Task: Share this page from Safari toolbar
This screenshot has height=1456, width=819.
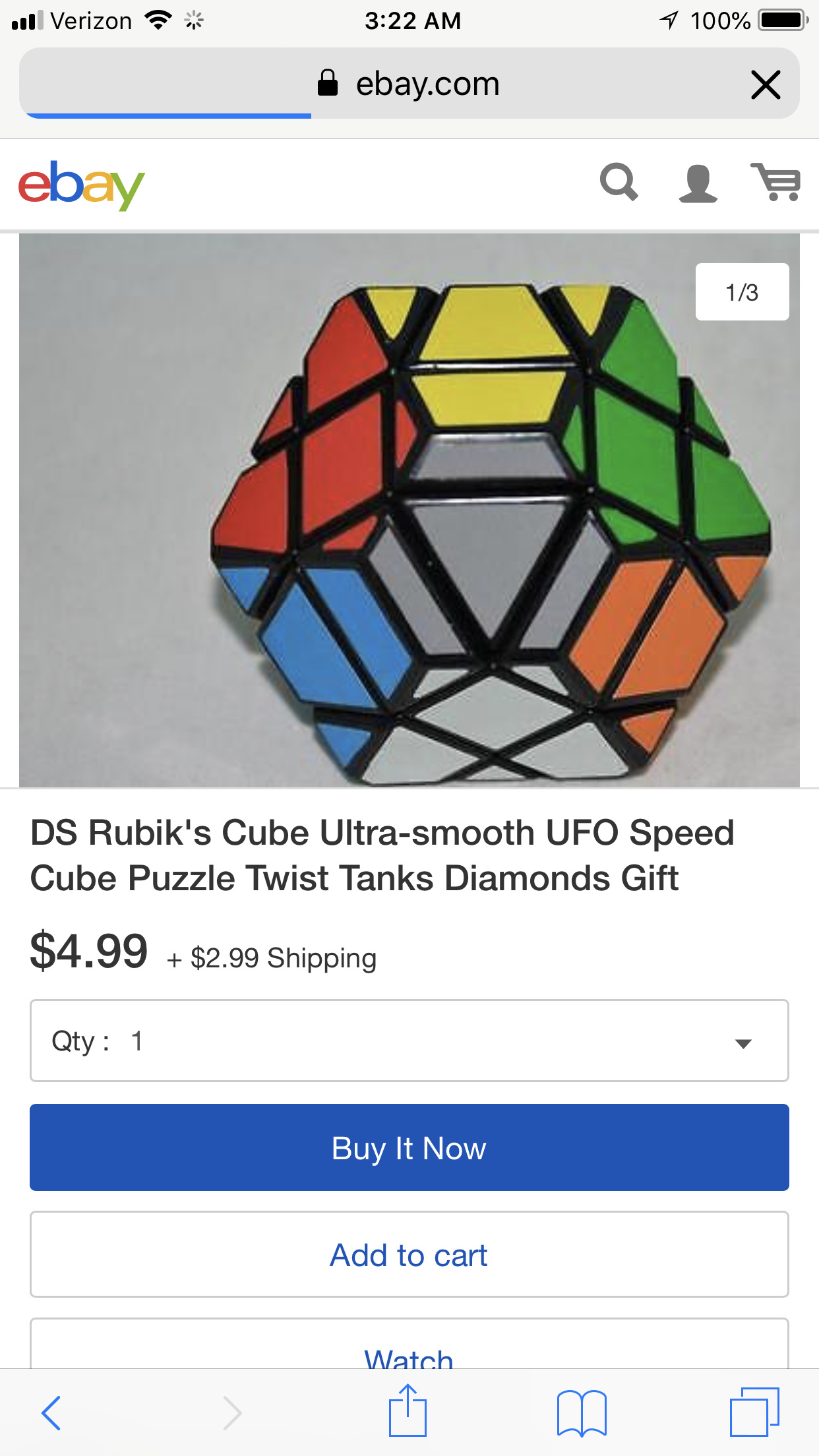Action: [408, 1411]
